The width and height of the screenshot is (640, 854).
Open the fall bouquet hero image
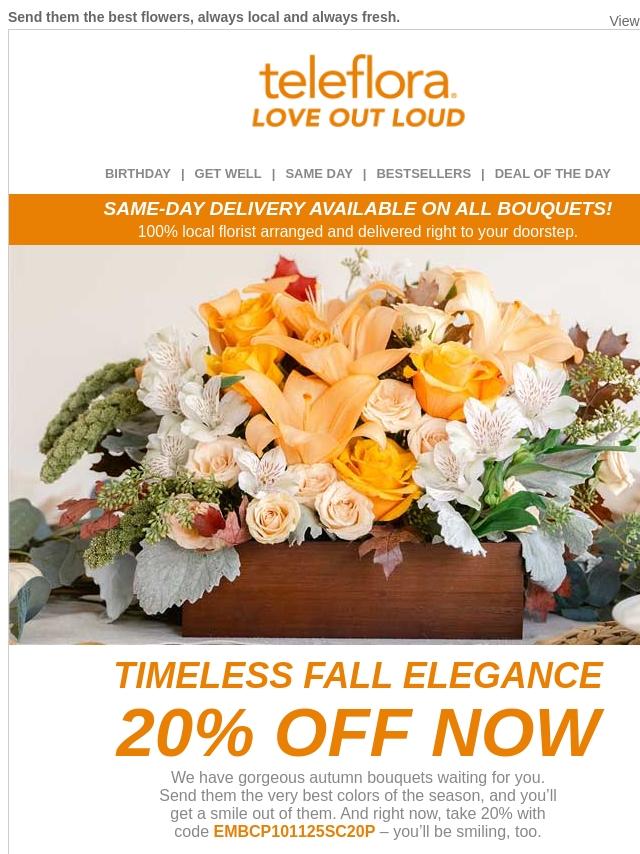325,444
